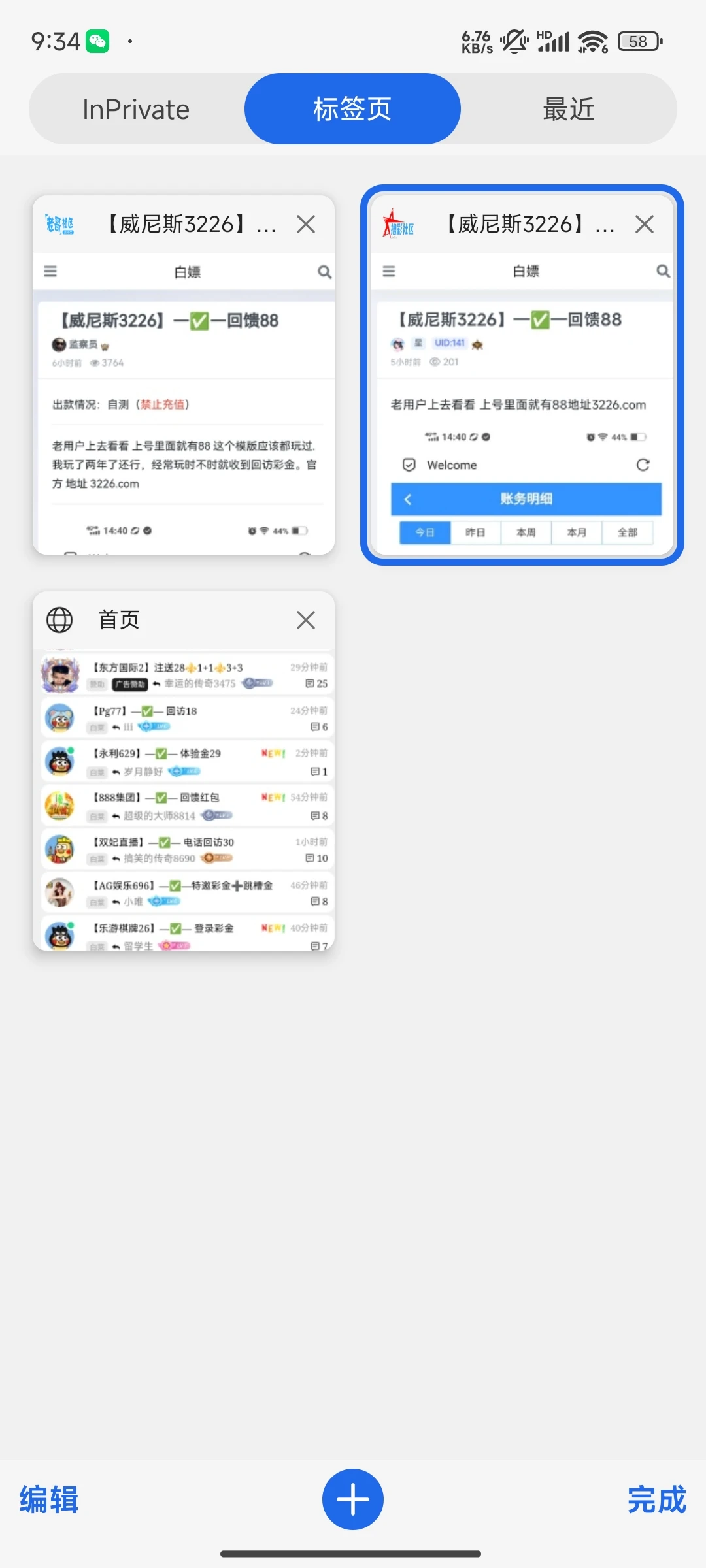Close the 首页 tab
Viewport: 706px width, 1568px height.
point(305,620)
